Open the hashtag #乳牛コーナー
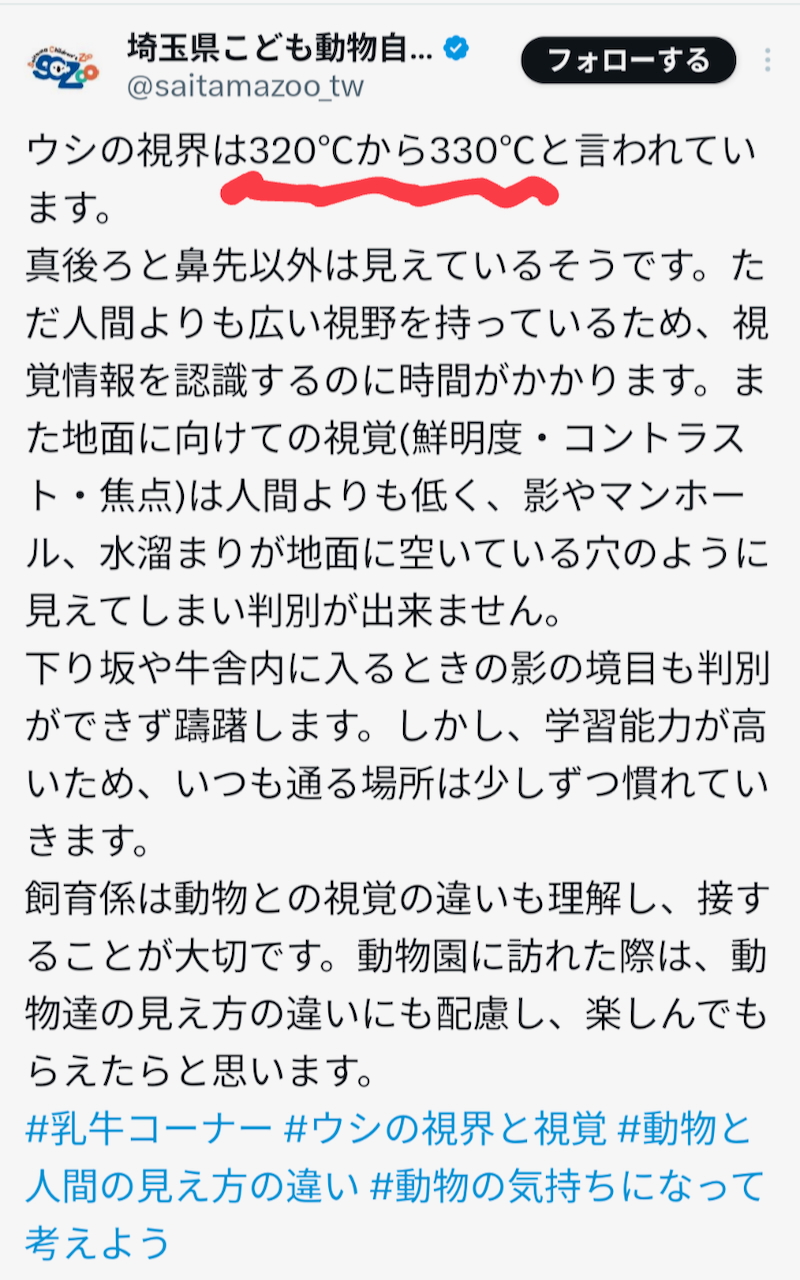The image size is (800, 1280). coord(148,1131)
